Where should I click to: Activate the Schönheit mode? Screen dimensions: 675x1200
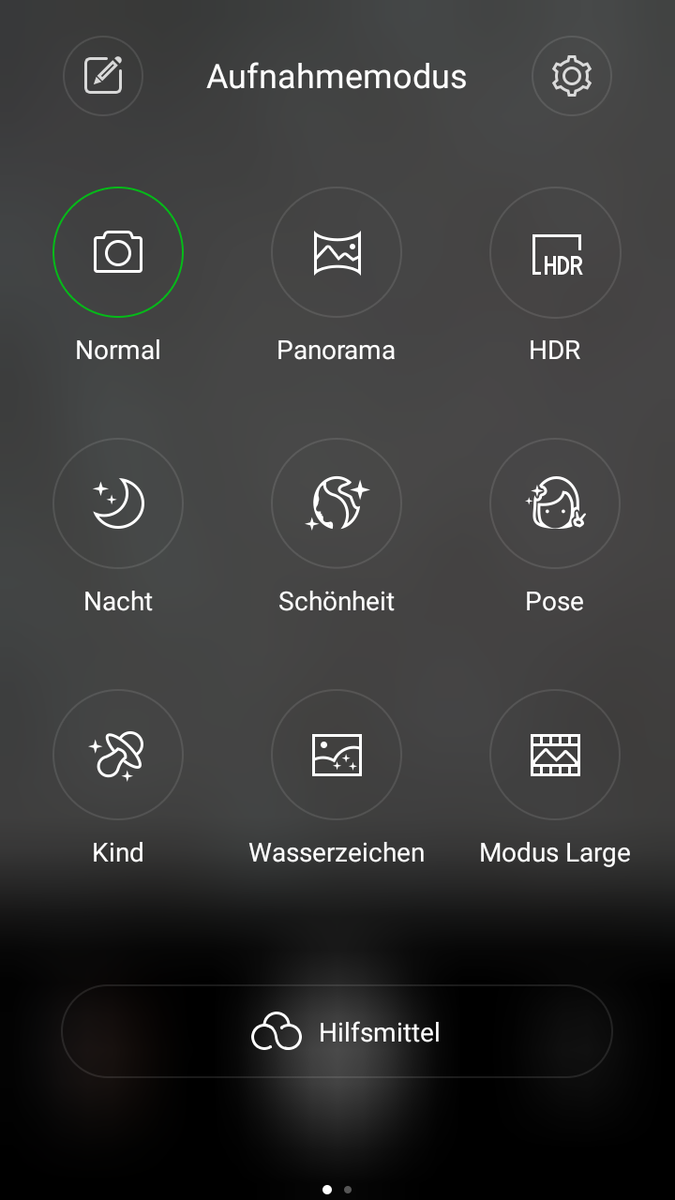336,503
